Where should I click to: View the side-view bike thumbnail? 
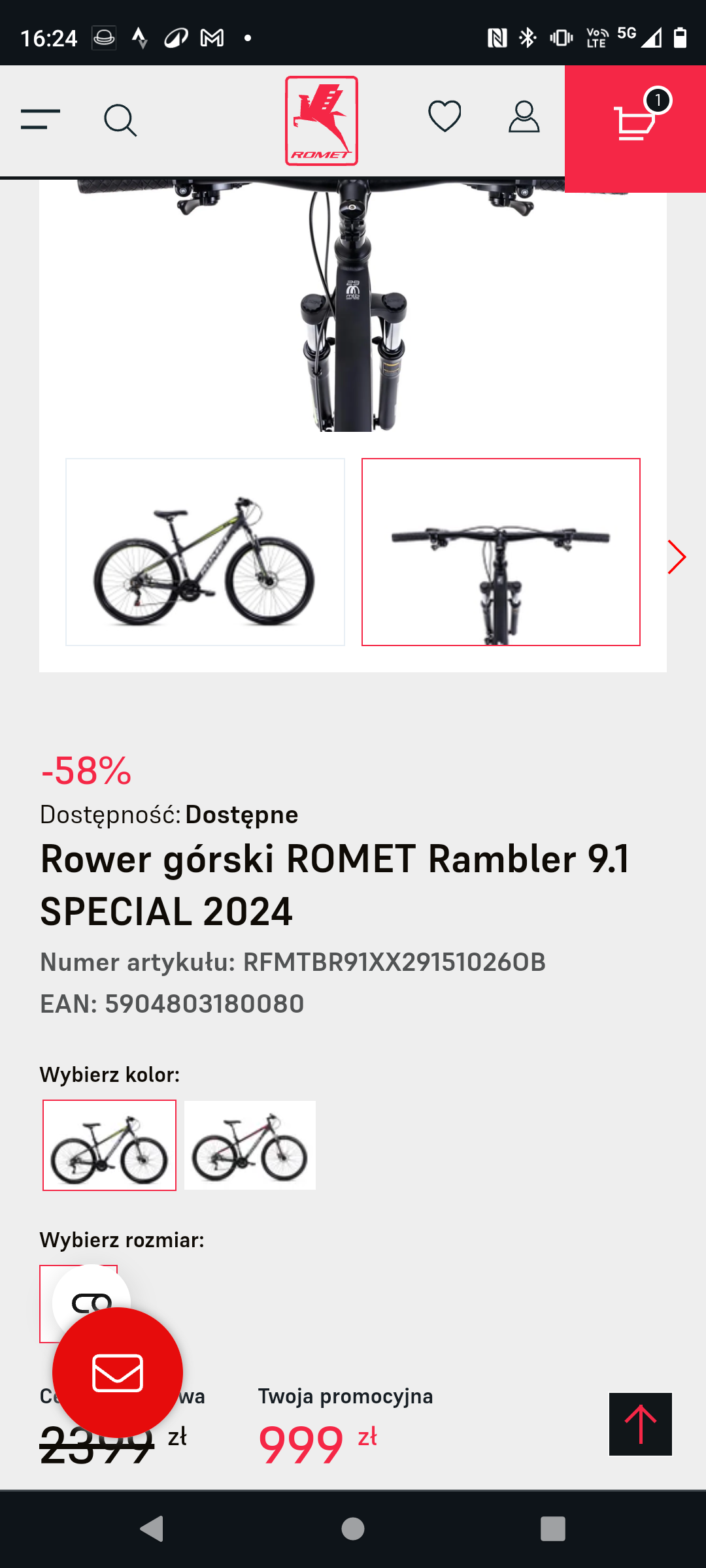pyautogui.click(x=205, y=552)
